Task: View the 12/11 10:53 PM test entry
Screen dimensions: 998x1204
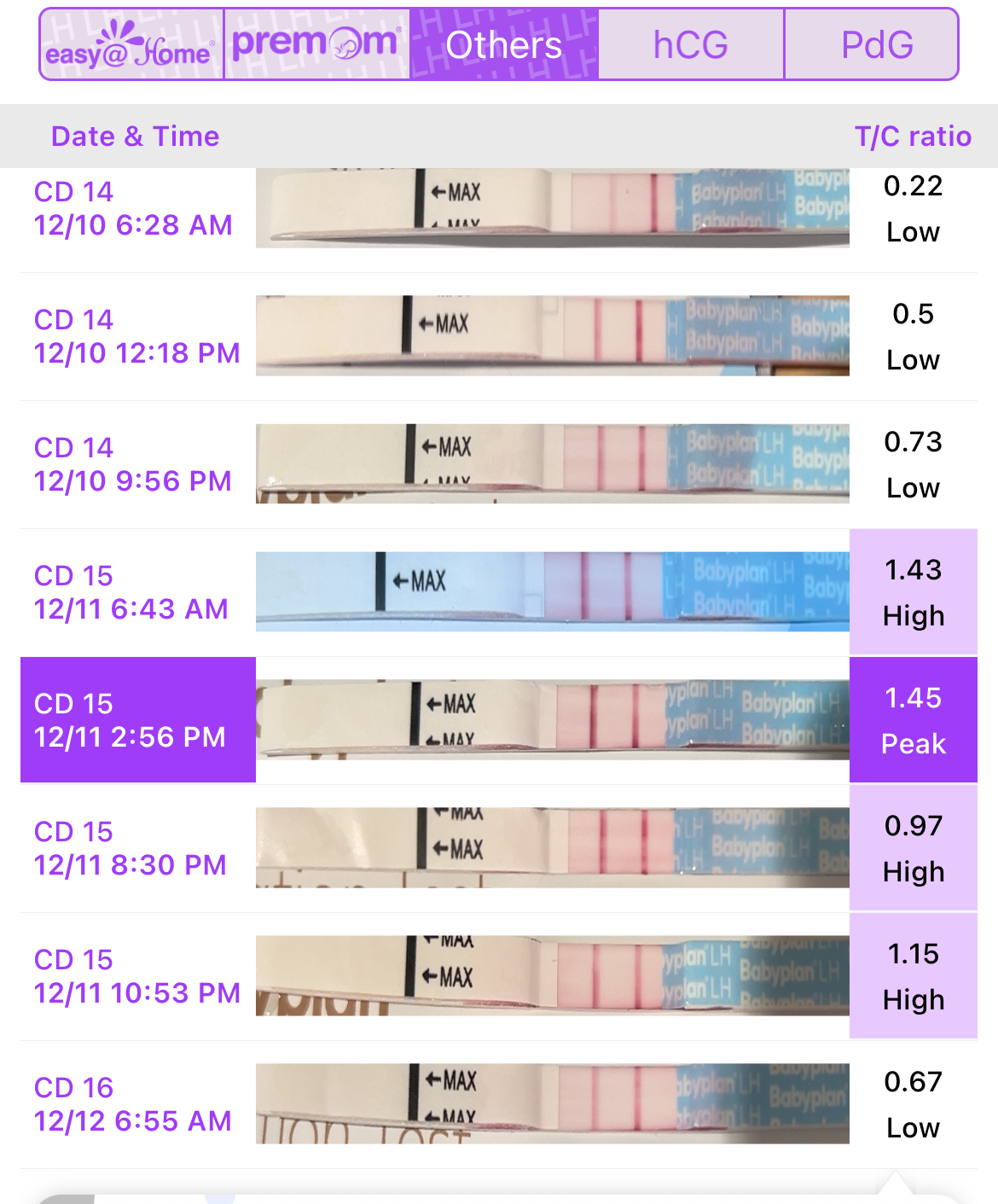Action: pos(499,976)
